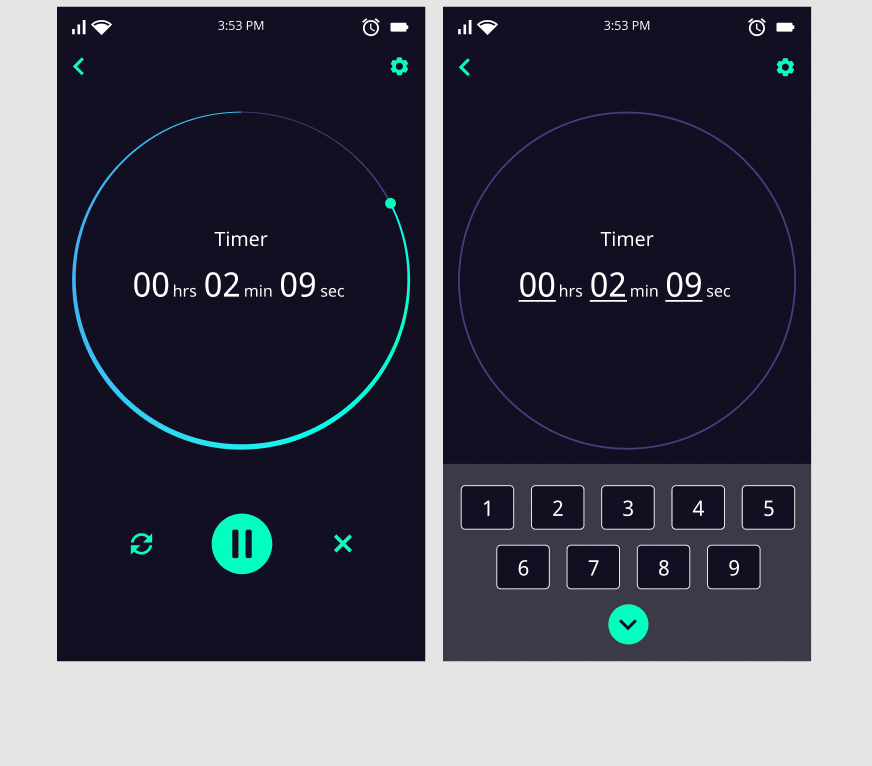Image resolution: width=872 pixels, height=766 pixels.
Task: Open settings gear on the keypad screen
Action: click(785, 67)
